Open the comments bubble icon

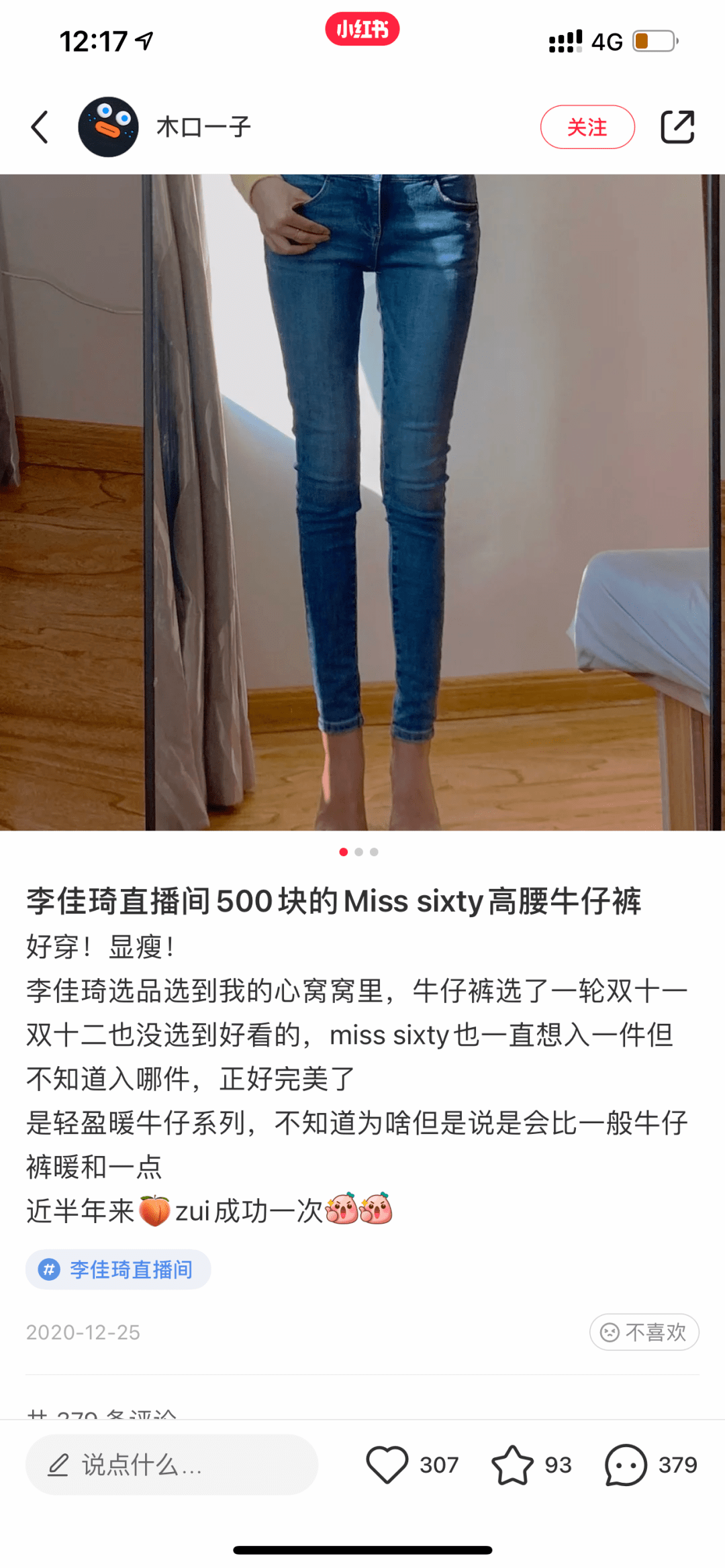626,1465
